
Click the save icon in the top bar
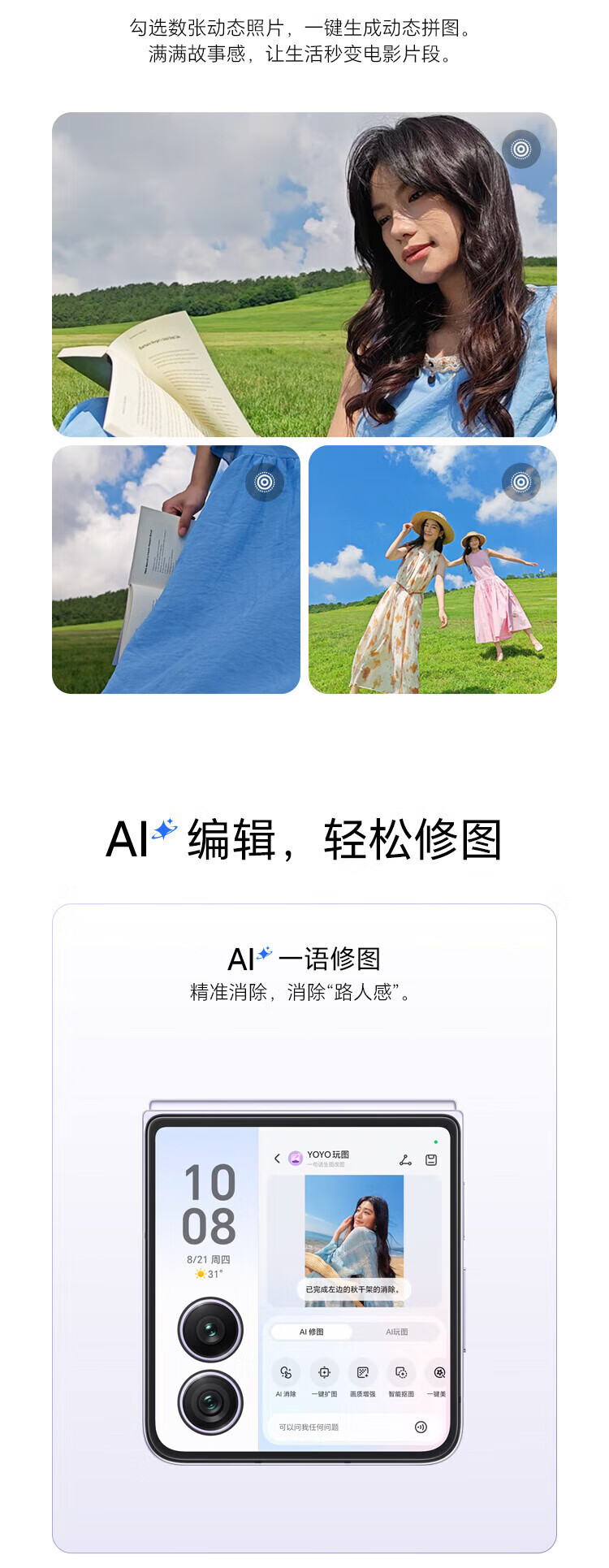coord(432,1159)
